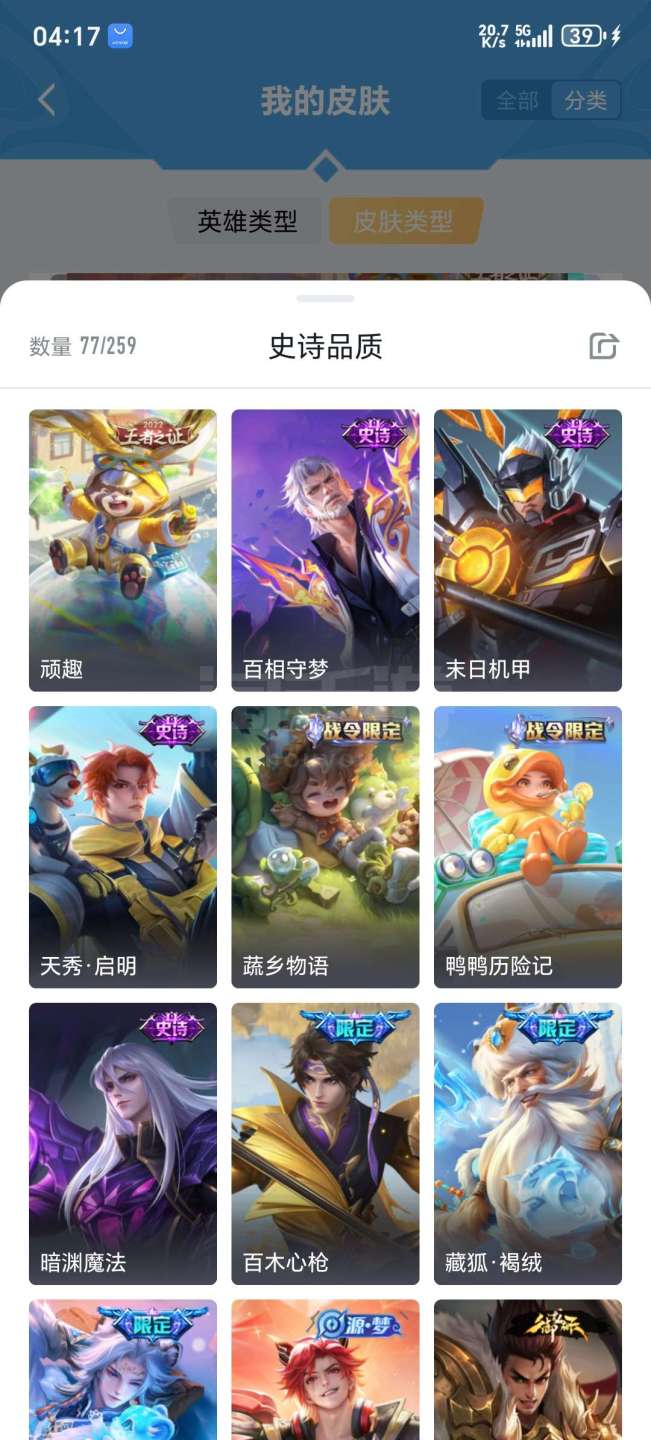Switch to the 全部 view
The image size is (651, 1440).
click(517, 100)
